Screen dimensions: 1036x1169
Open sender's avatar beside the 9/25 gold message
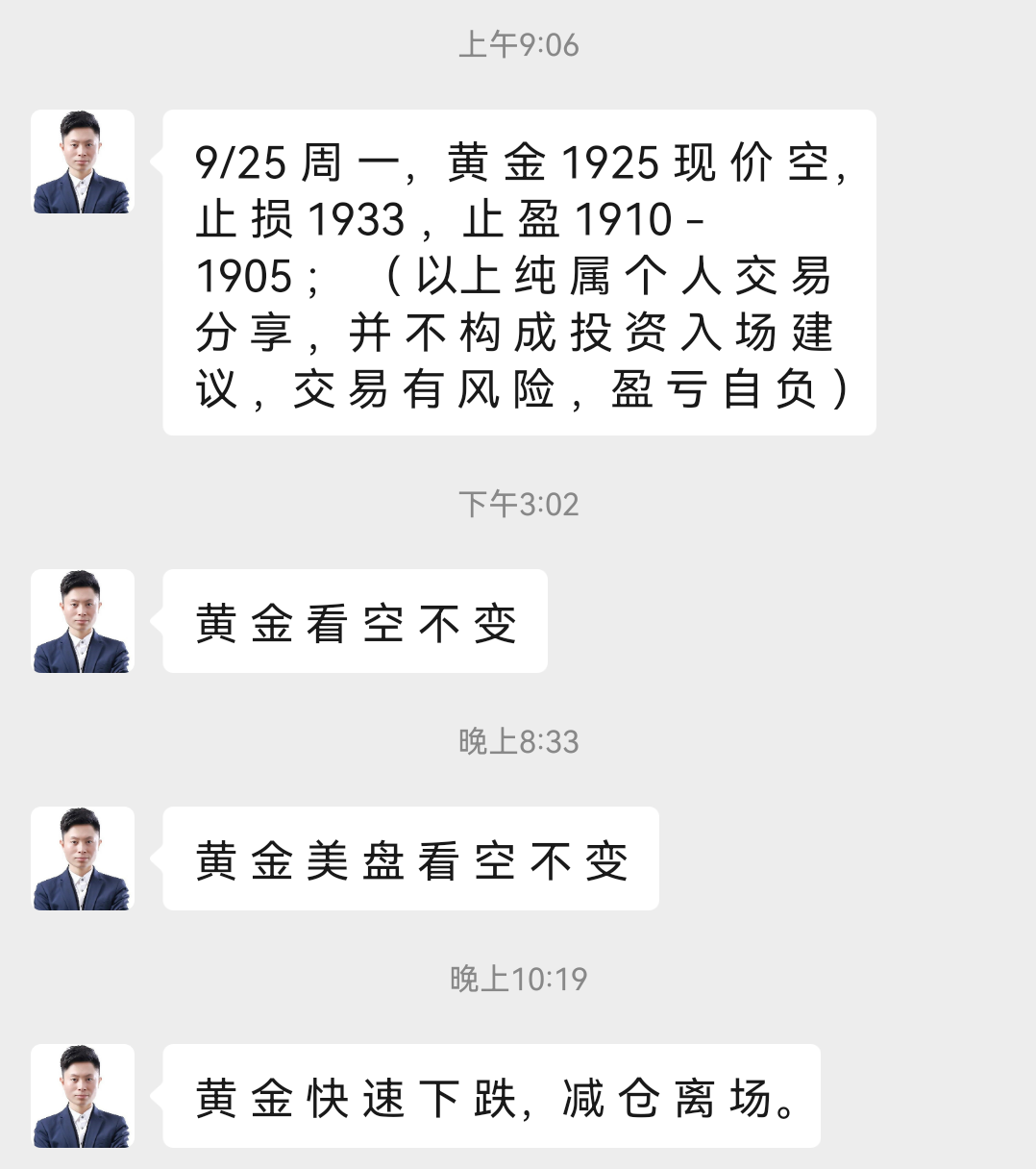(x=83, y=162)
